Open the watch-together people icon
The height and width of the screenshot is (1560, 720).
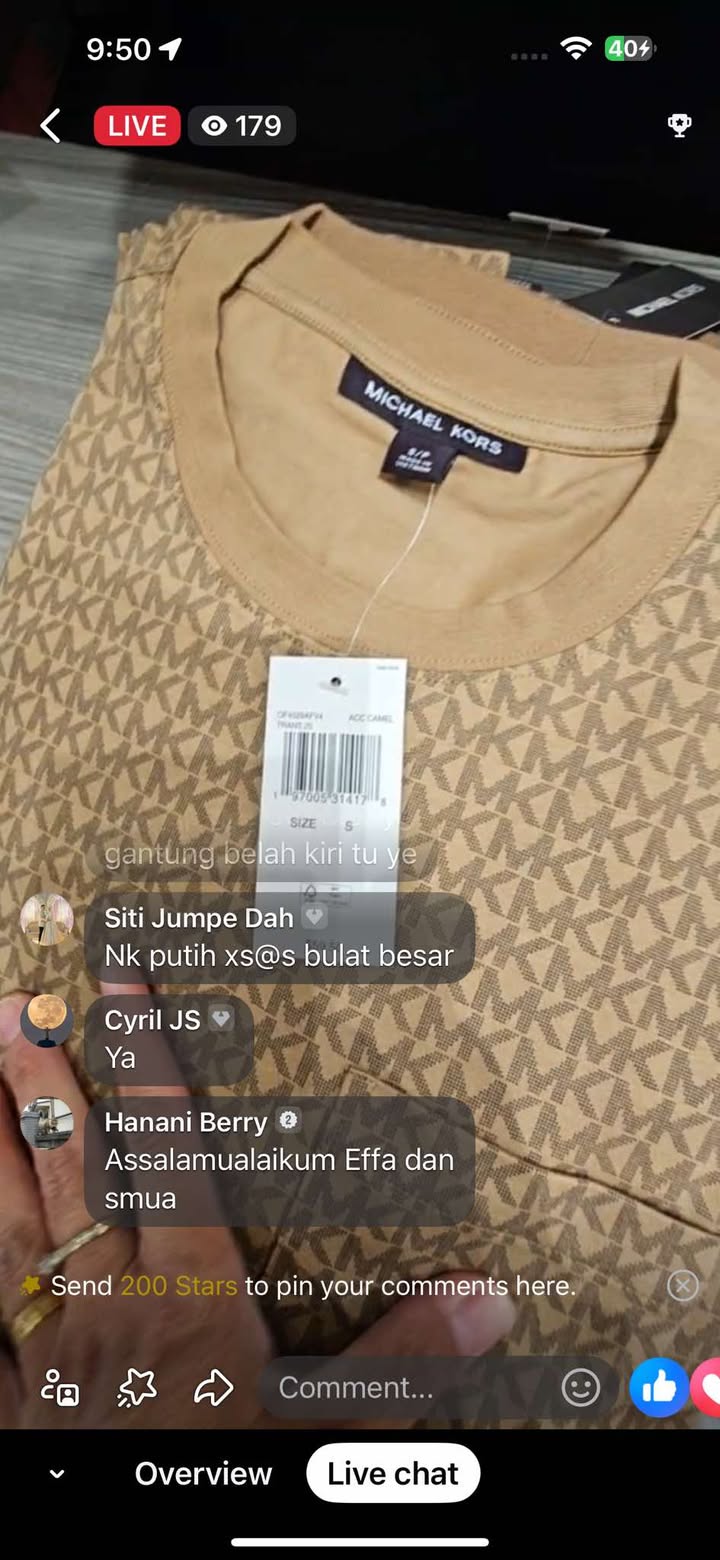click(x=60, y=1388)
